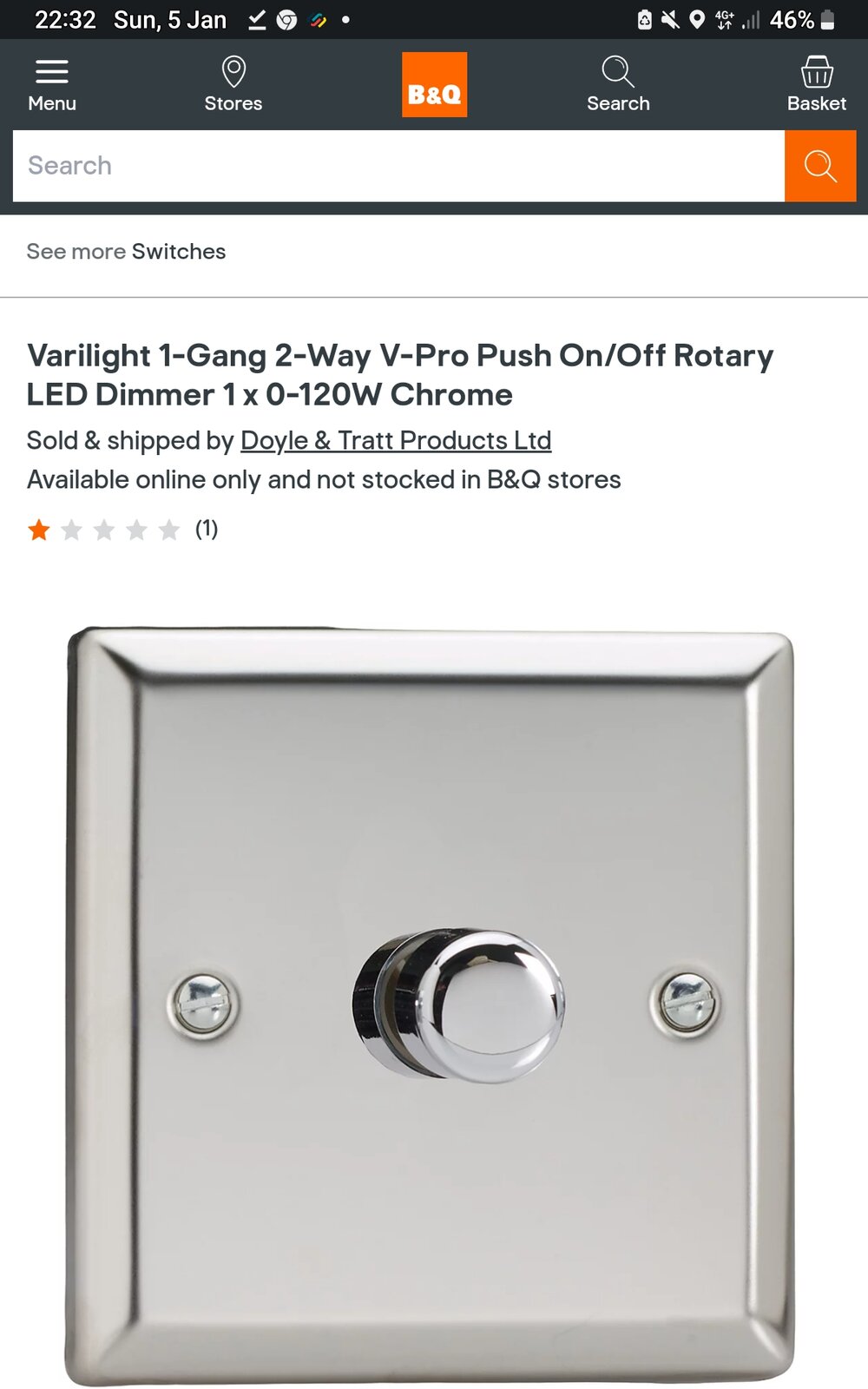Image resolution: width=868 pixels, height=1389 pixels.
Task: View the product star rating reviews
Action: point(122,530)
